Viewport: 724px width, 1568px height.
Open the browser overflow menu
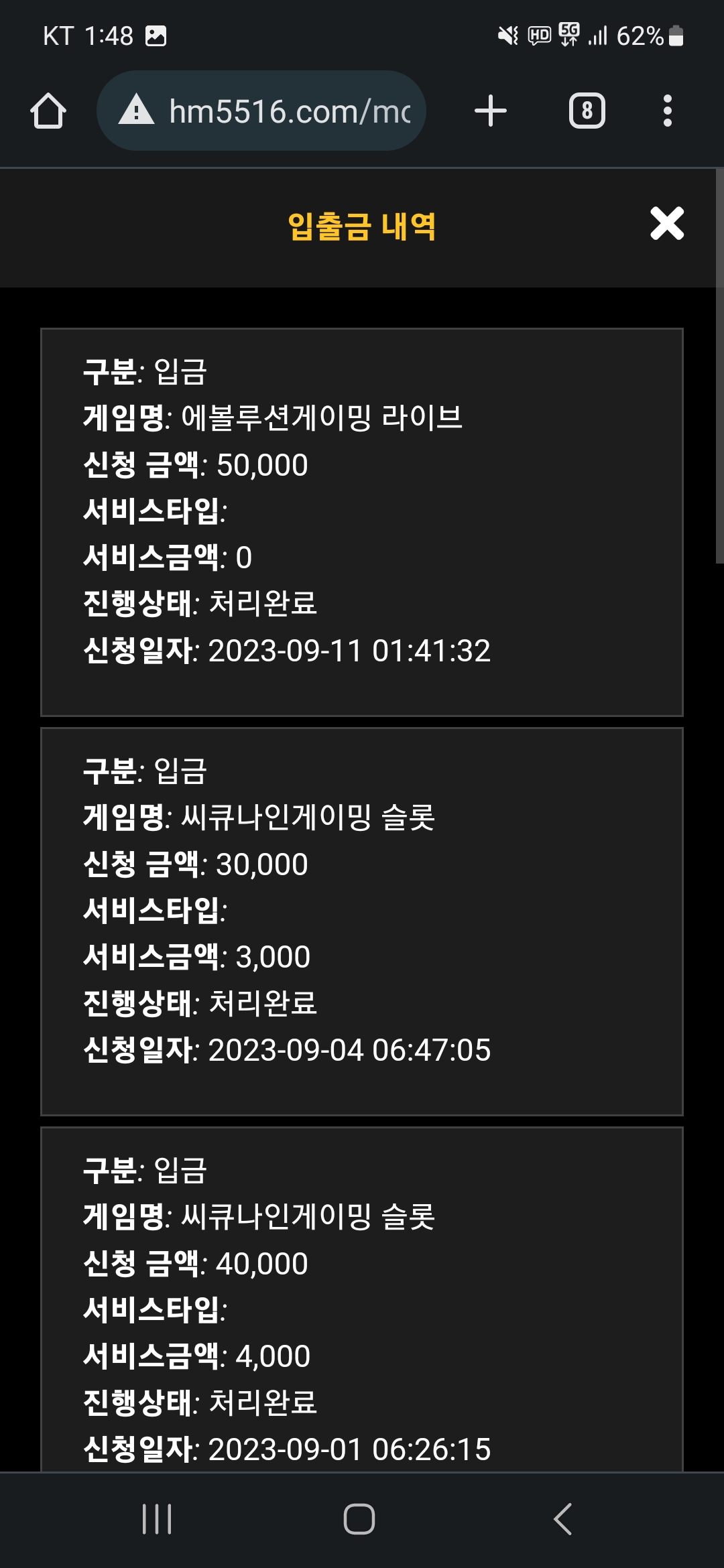click(667, 111)
